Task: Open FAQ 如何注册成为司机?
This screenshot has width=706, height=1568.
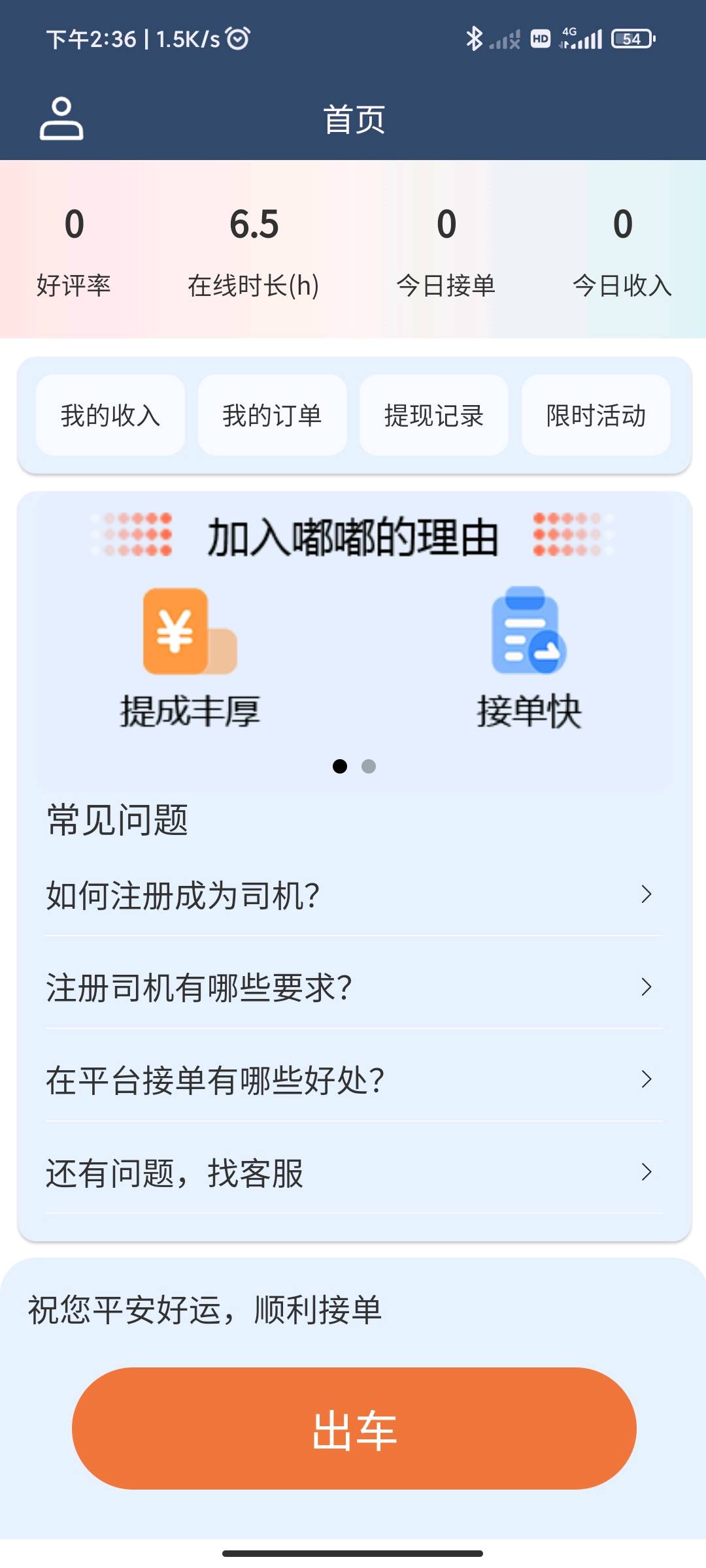Action: [353, 895]
